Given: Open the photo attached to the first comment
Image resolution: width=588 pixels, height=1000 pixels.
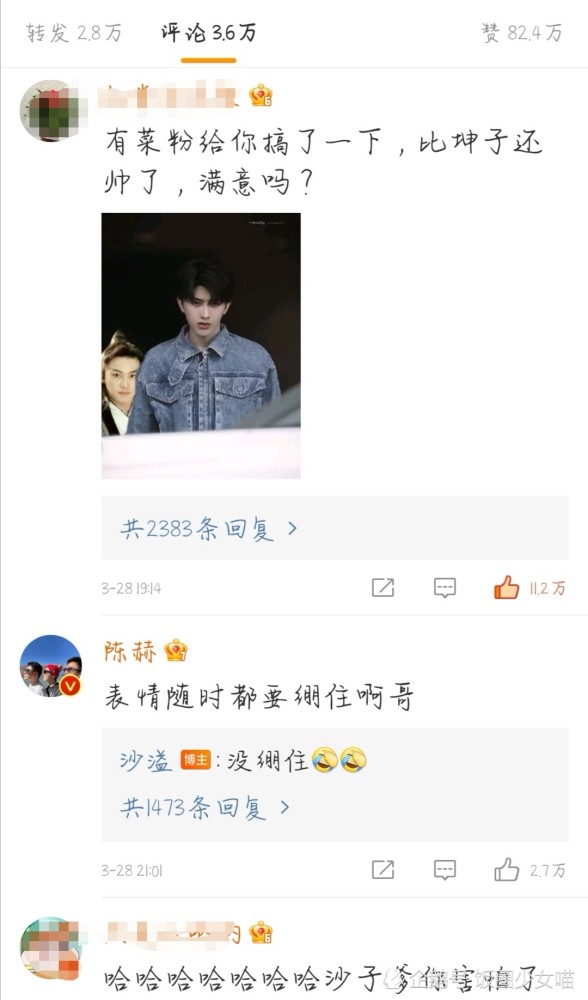Looking at the screenshot, I should tap(201, 346).
